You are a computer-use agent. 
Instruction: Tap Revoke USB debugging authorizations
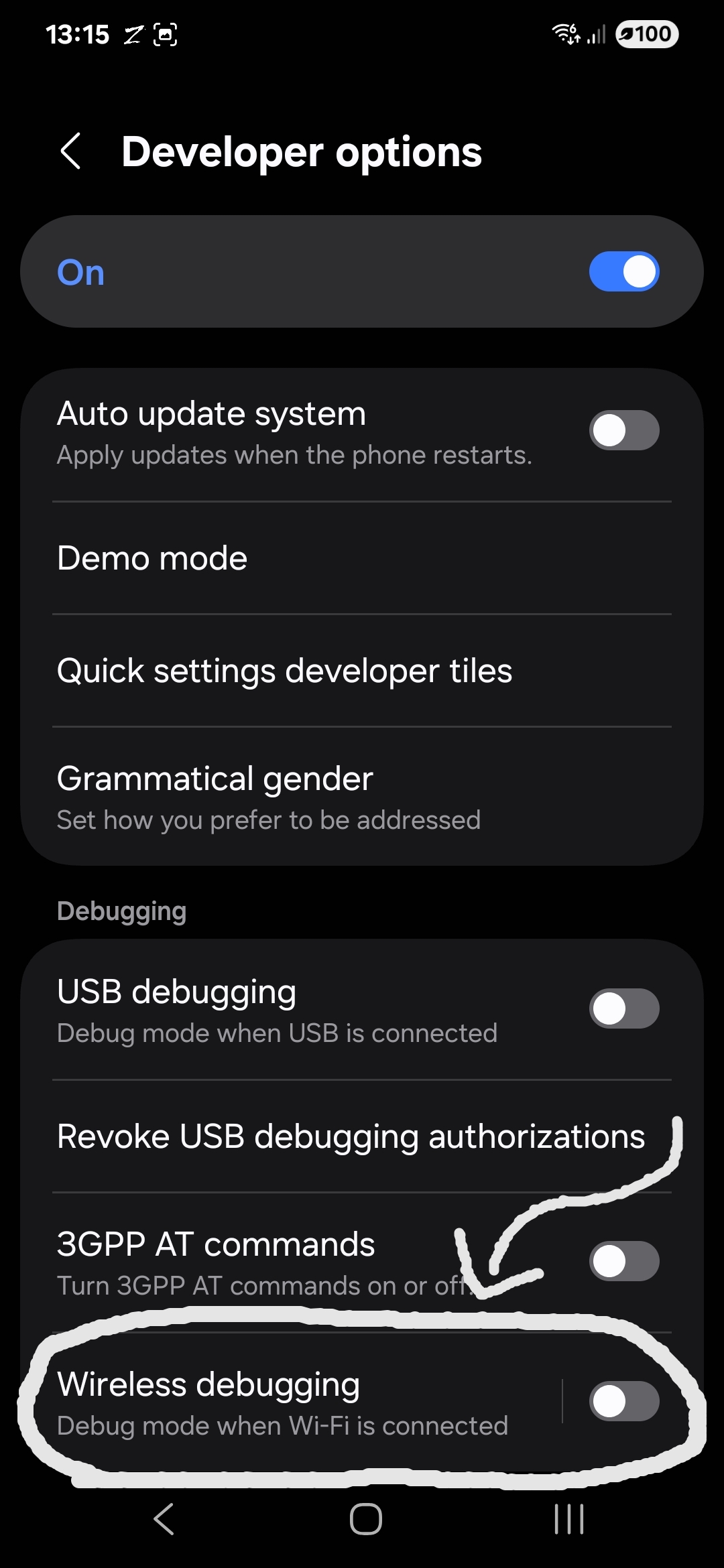(x=350, y=1135)
